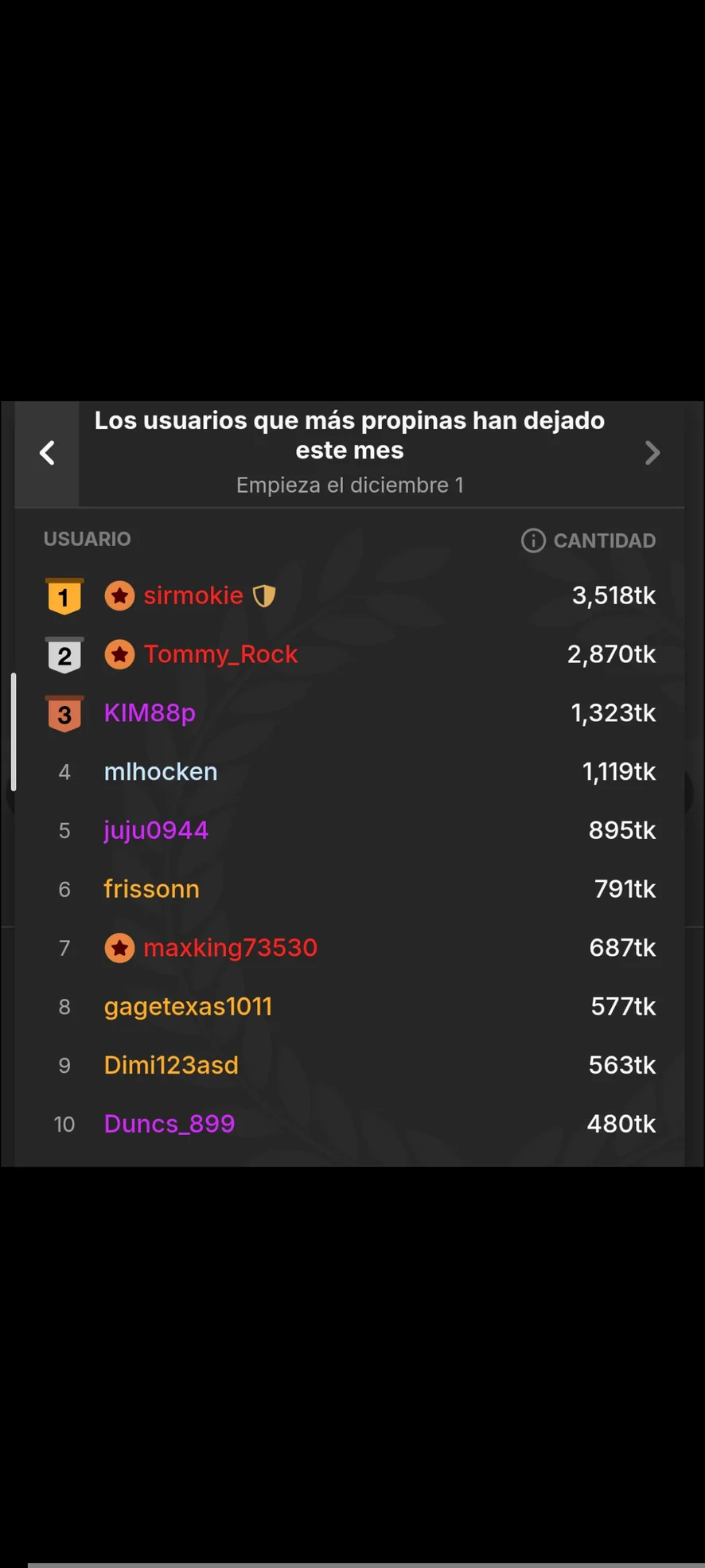This screenshot has width=705, height=1568.
Task: Open juju0944's profile
Action: pyautogui.click(x=156, y=831)
